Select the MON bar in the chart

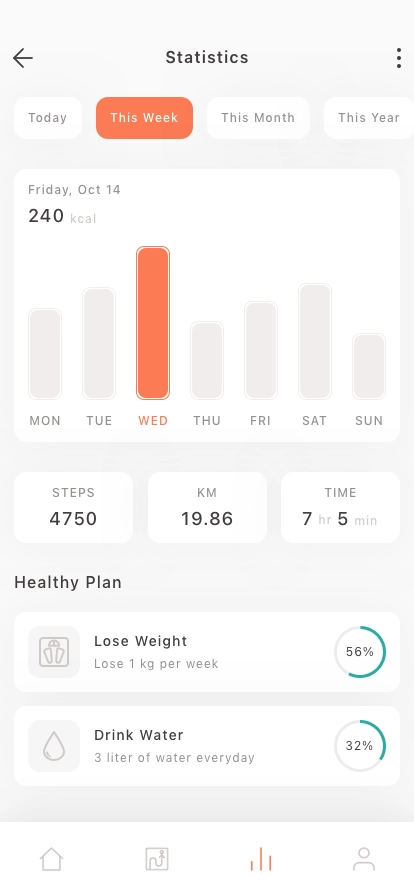click(x=45, y=354)
